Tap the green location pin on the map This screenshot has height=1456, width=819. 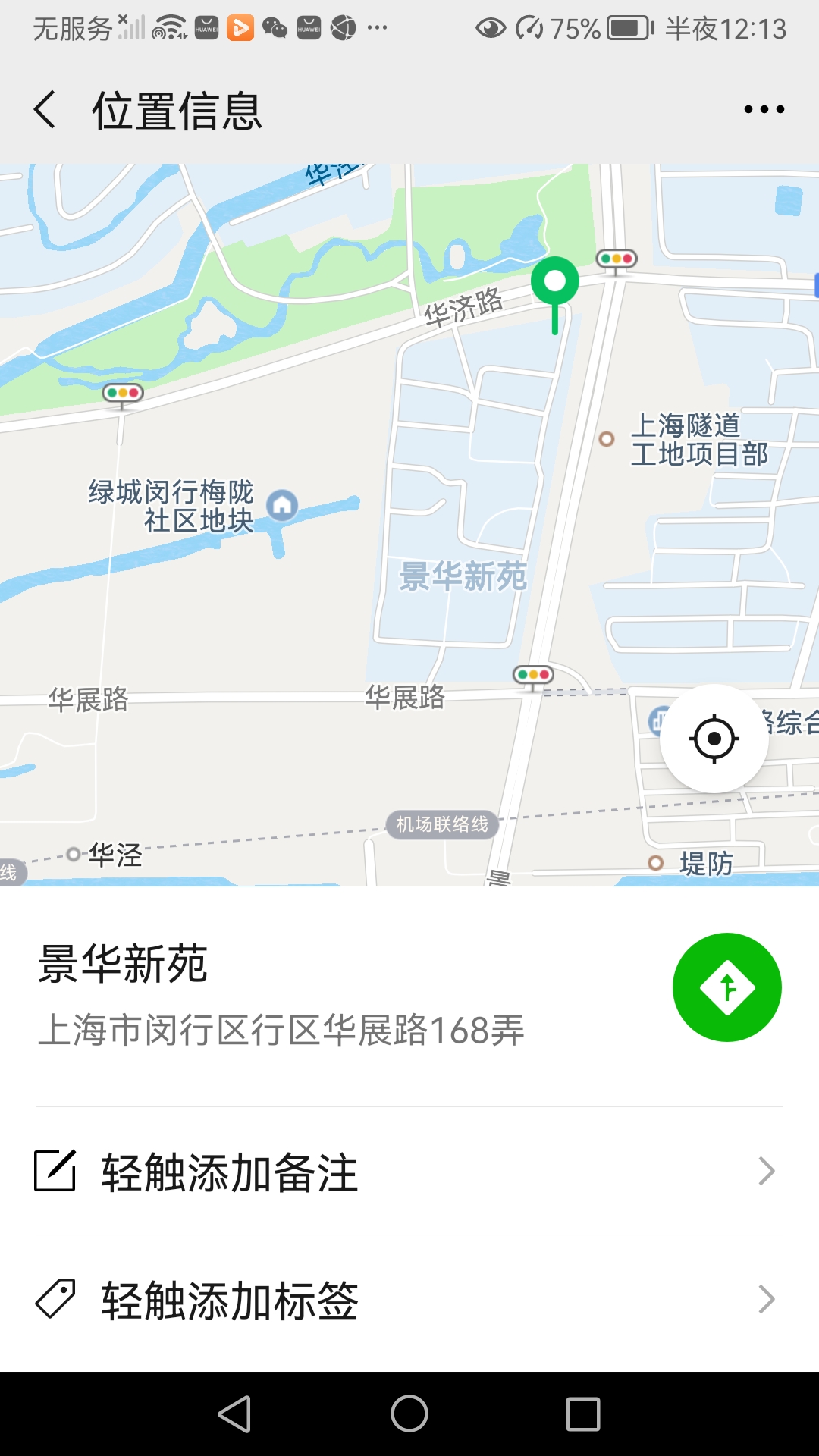[x=555, y=285]
